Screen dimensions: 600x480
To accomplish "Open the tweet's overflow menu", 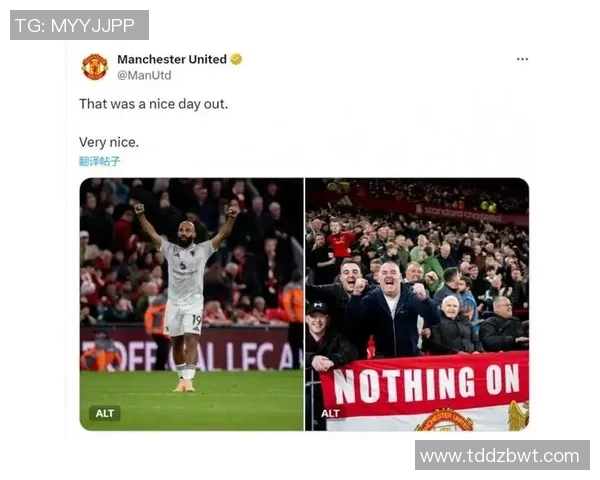I will coord(522,60).
